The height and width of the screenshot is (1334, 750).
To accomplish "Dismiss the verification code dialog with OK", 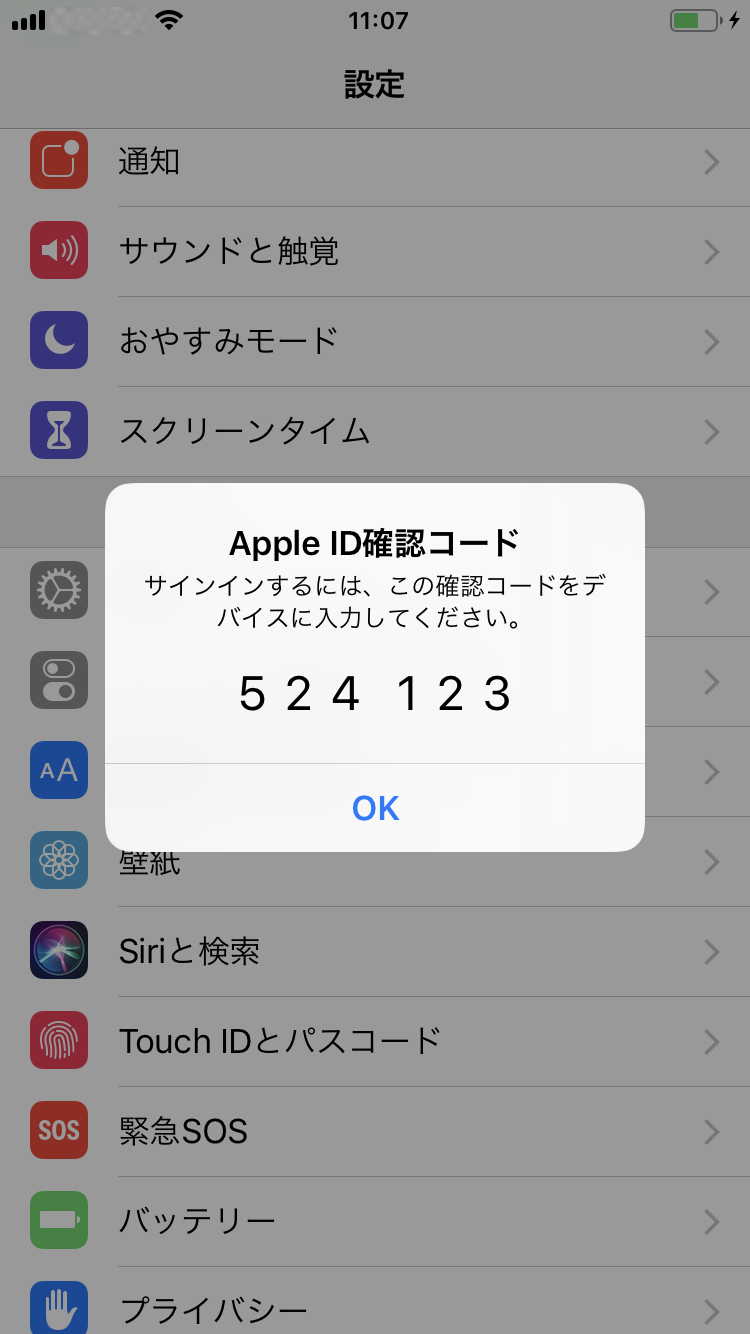I will point(375,808).
